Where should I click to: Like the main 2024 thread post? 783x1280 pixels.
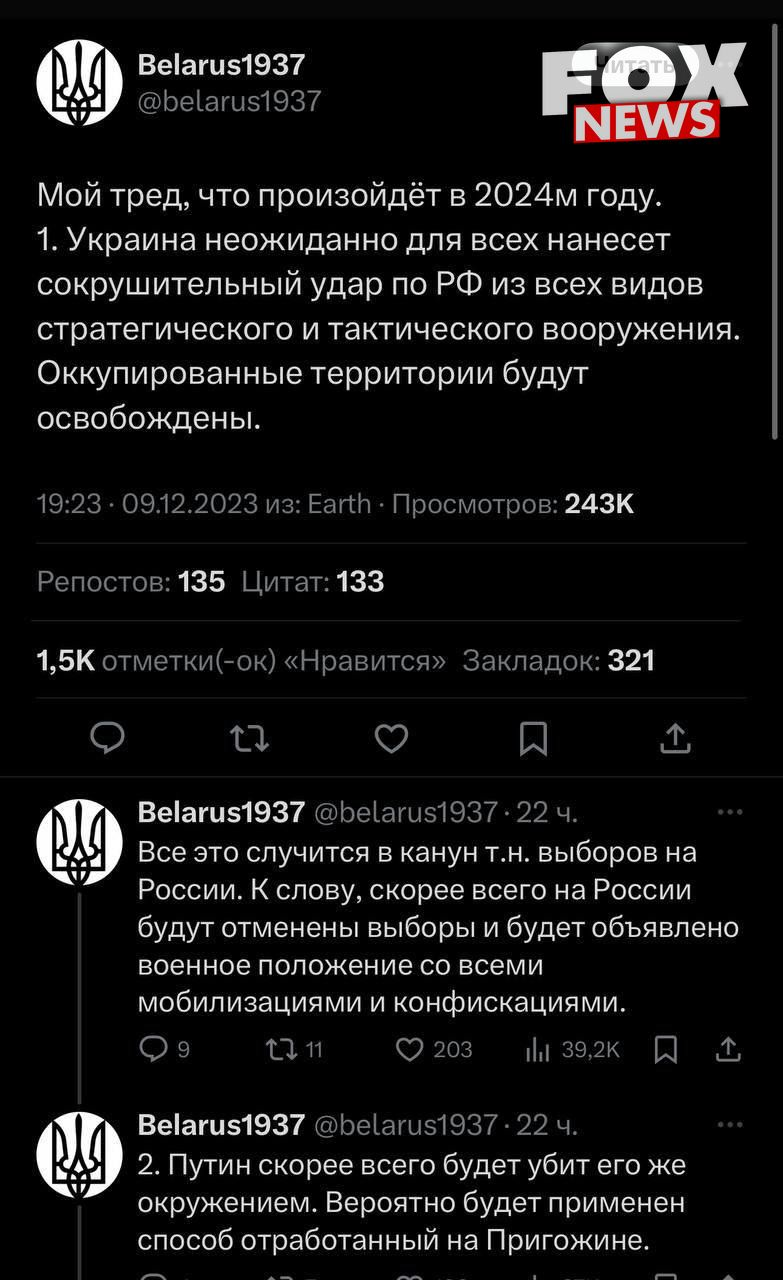(x=391, y=738)
